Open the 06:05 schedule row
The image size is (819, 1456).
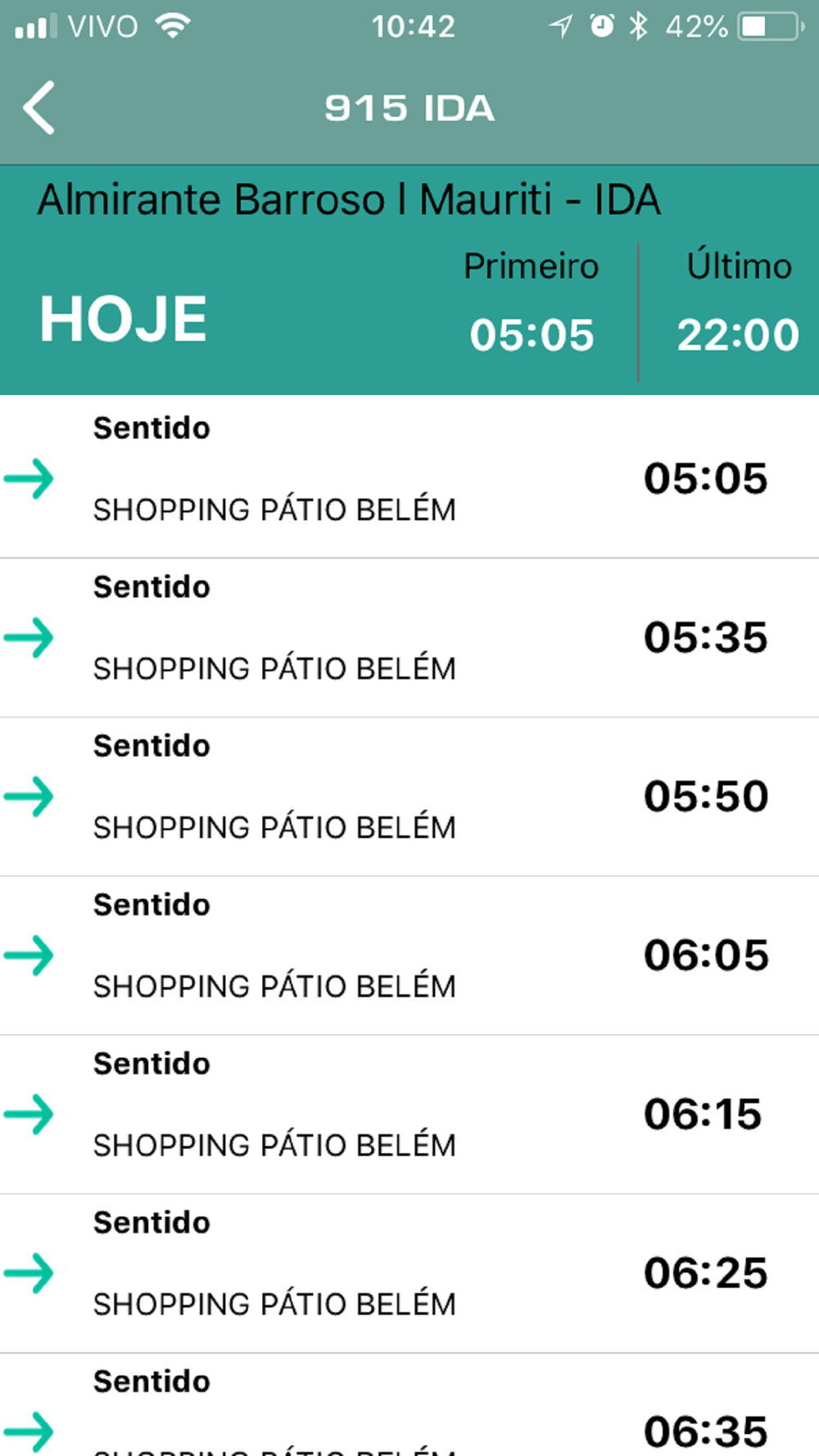(x=409, y=956)
